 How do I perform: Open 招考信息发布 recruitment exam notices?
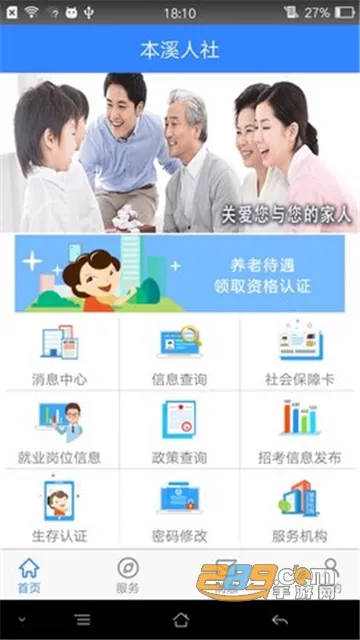click(300, 430)
